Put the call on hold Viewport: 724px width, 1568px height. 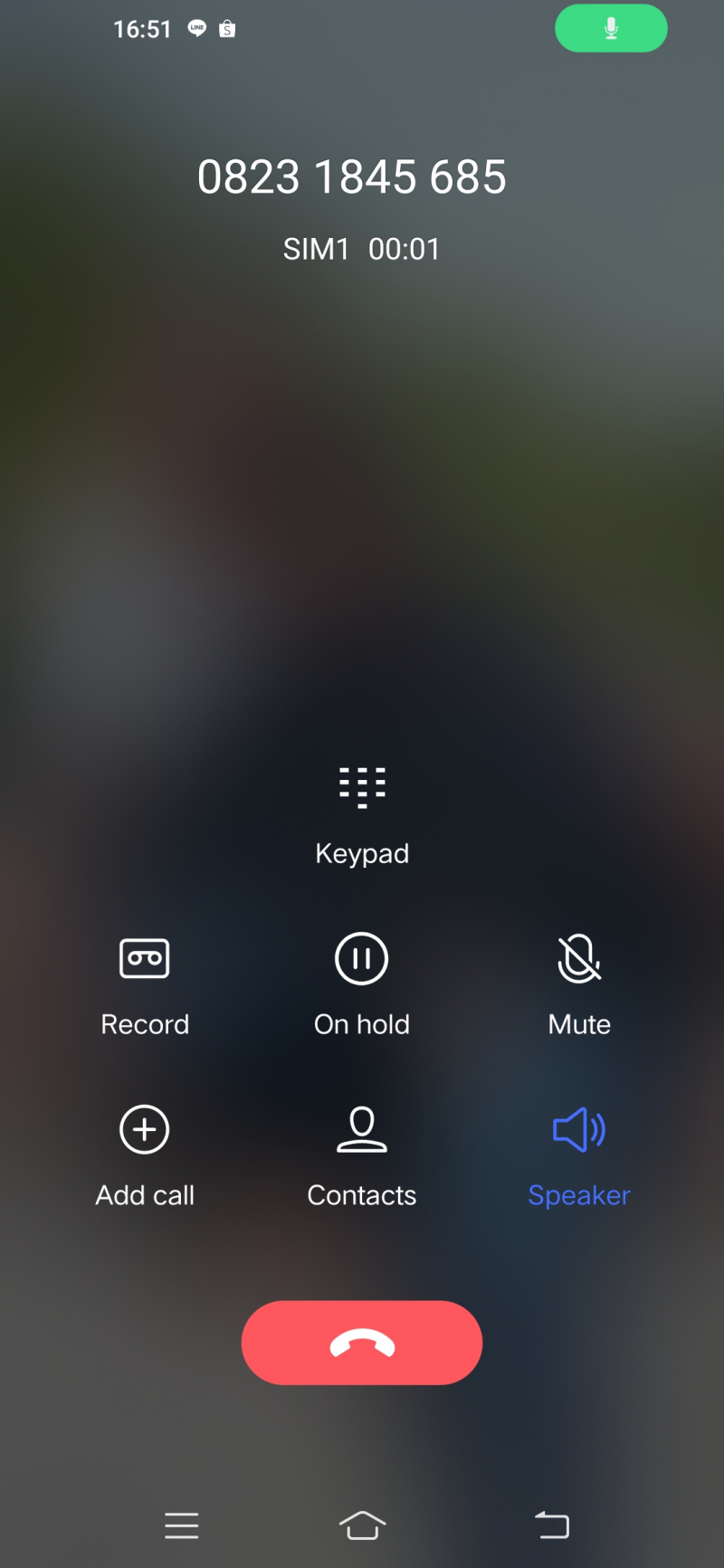click(x=362, y=959)
